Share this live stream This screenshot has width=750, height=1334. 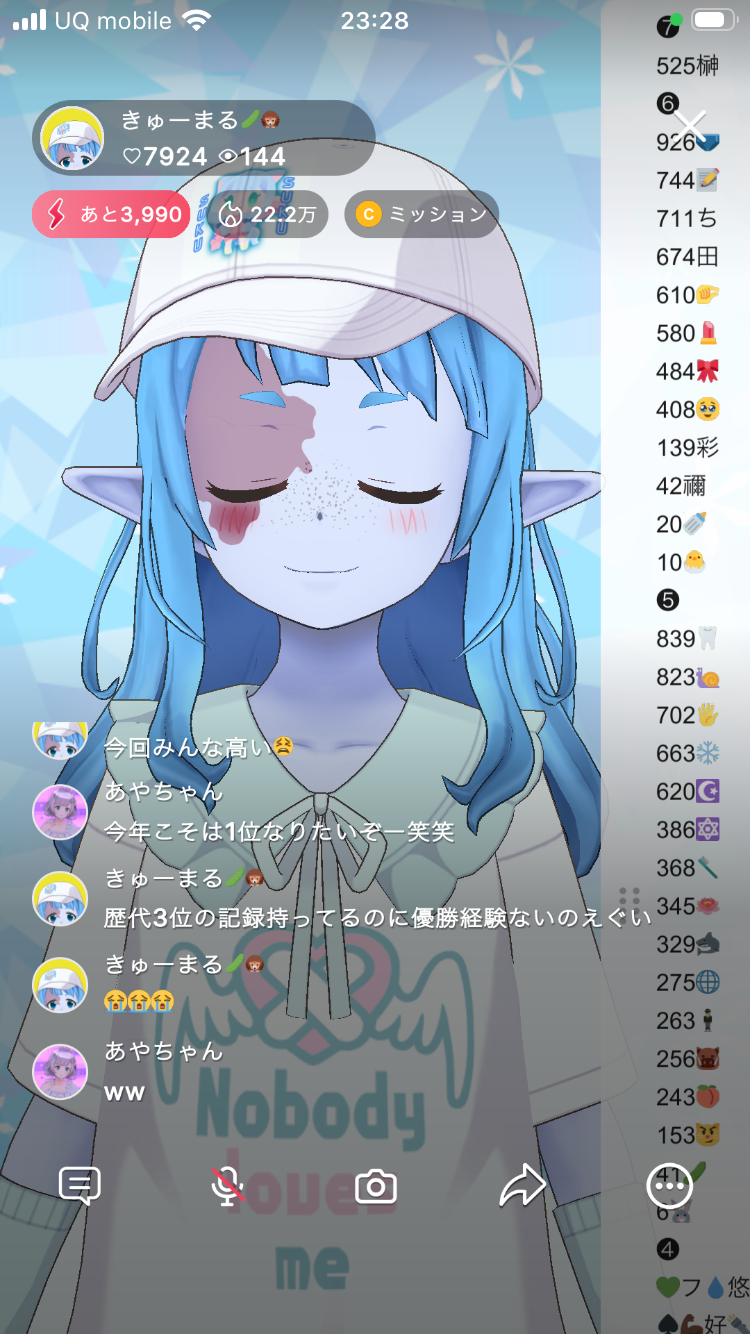[x=523, y=1187]
